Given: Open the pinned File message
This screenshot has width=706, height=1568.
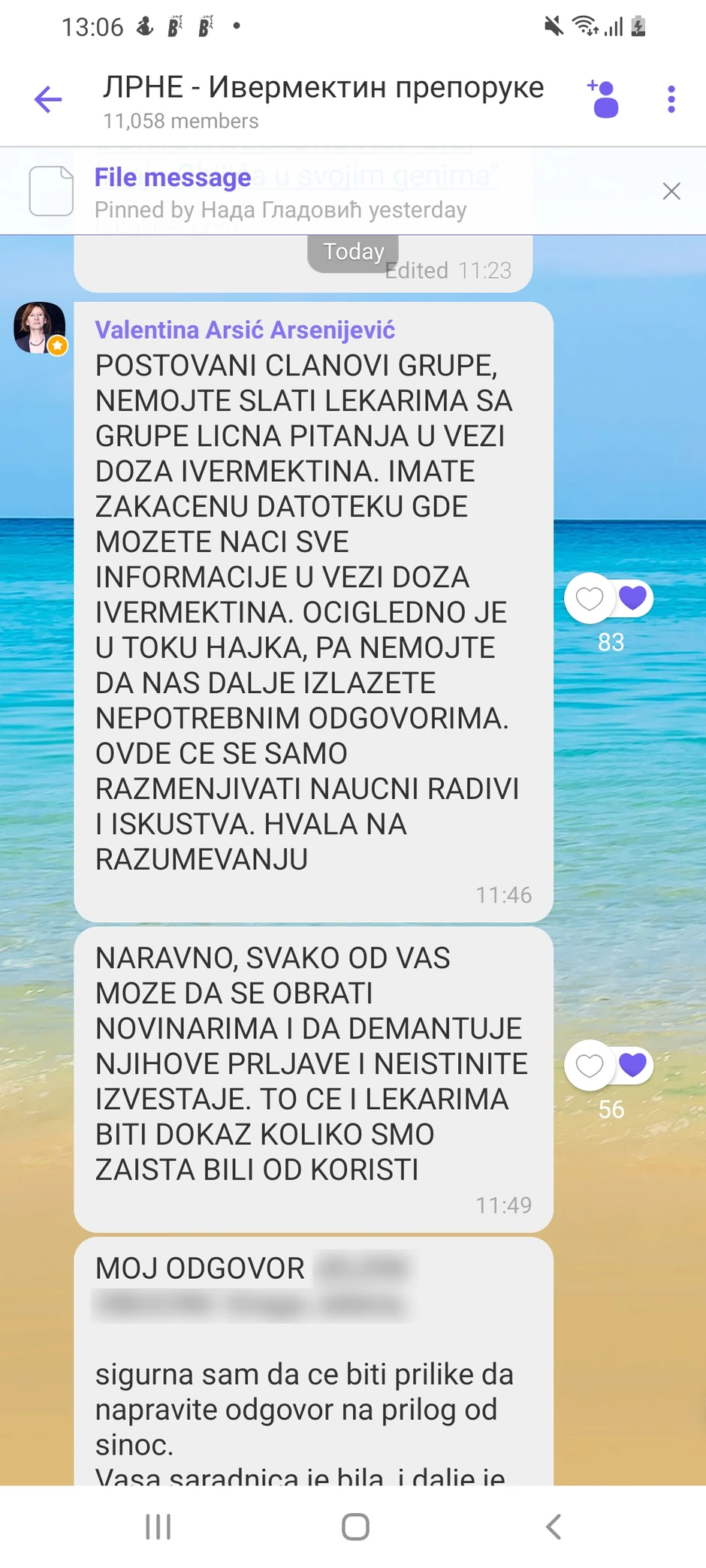Looking at the screenshot, I should (x=281, y=192).
